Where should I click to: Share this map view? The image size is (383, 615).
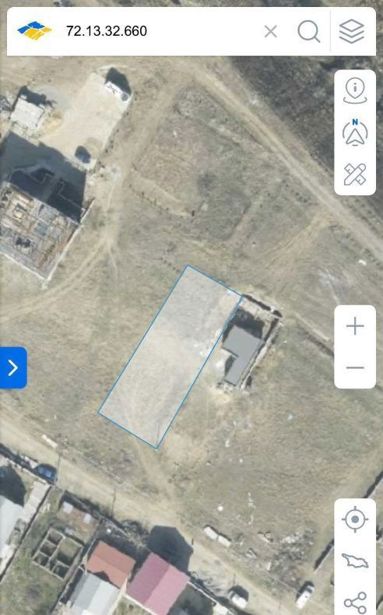coord(355,602)
